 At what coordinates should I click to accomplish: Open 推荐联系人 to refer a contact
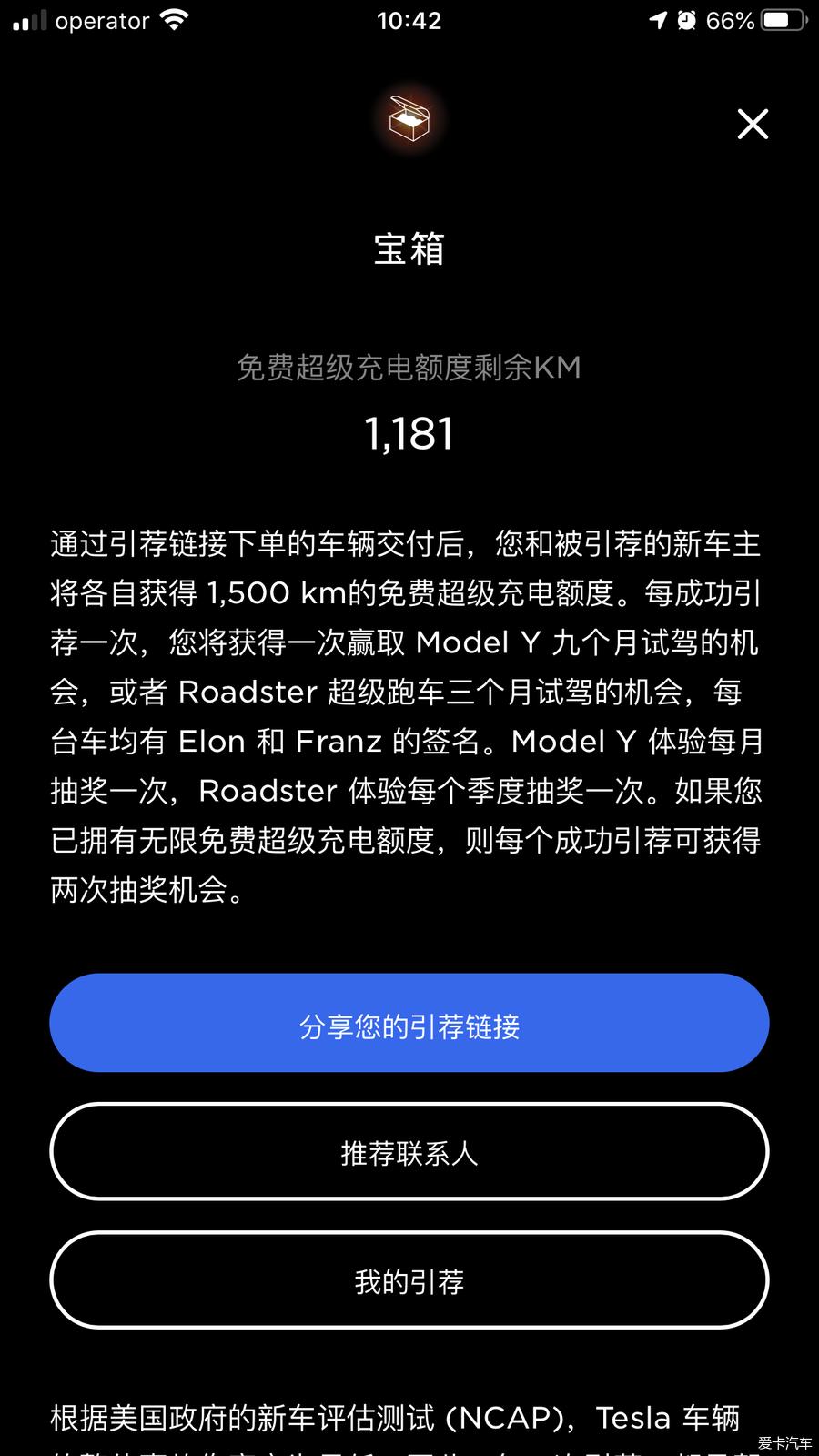pyautogui.click(x=409, y=1152)
